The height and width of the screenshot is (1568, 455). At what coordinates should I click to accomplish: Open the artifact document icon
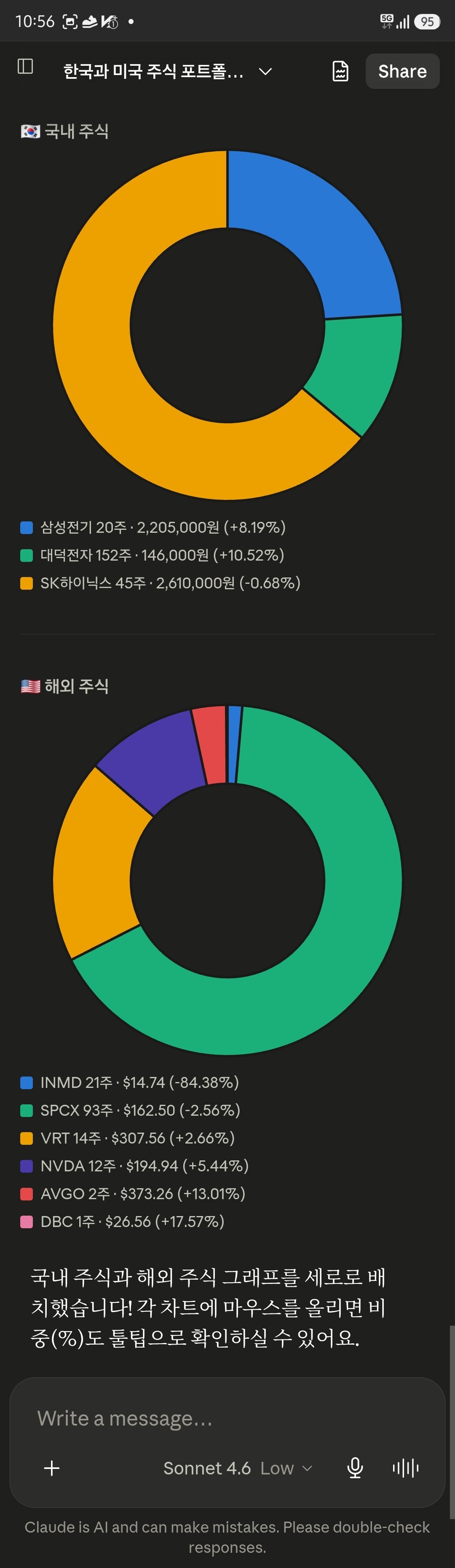[340, 71]
